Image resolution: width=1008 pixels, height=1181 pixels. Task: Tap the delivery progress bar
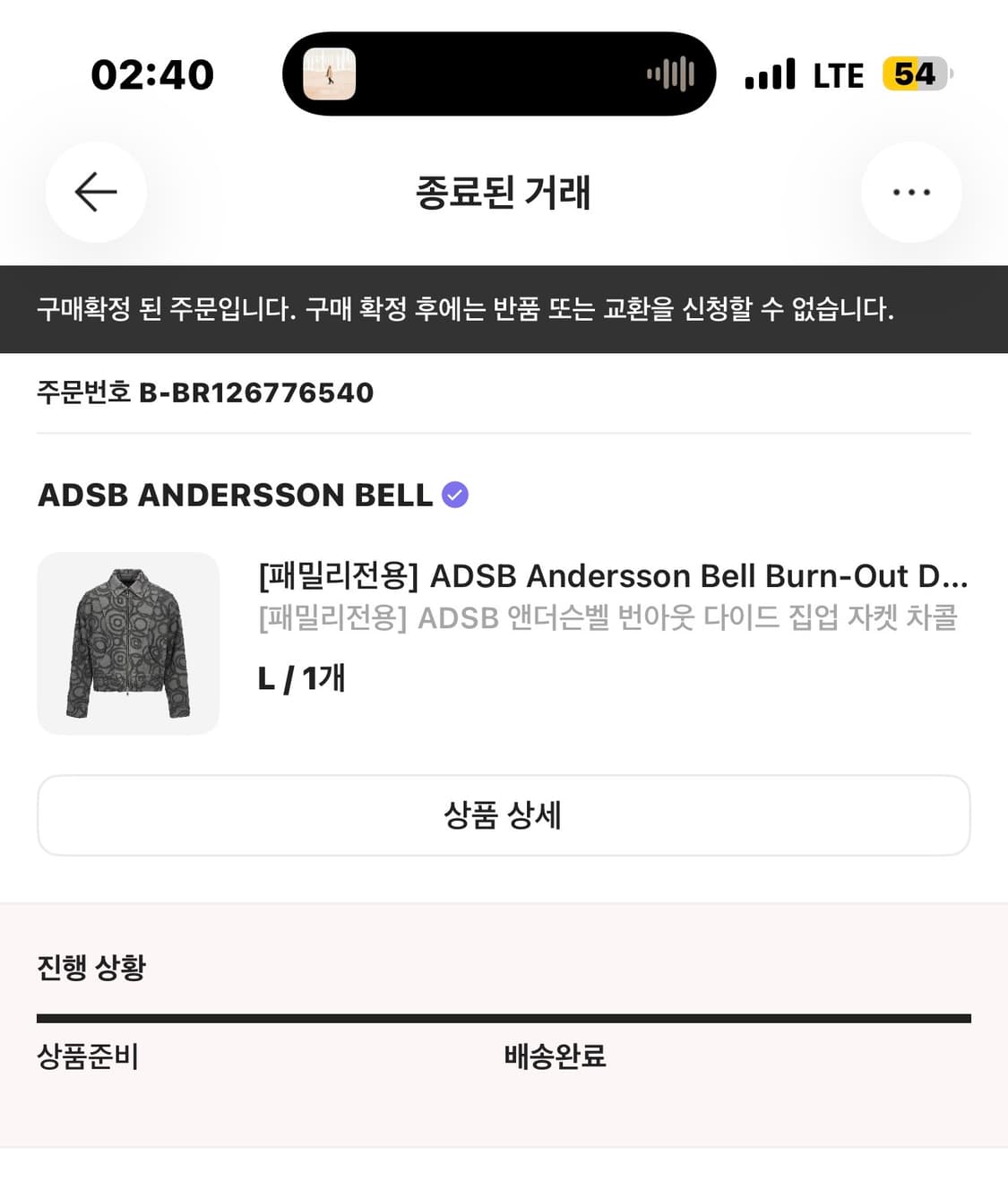pos(504,1018)
